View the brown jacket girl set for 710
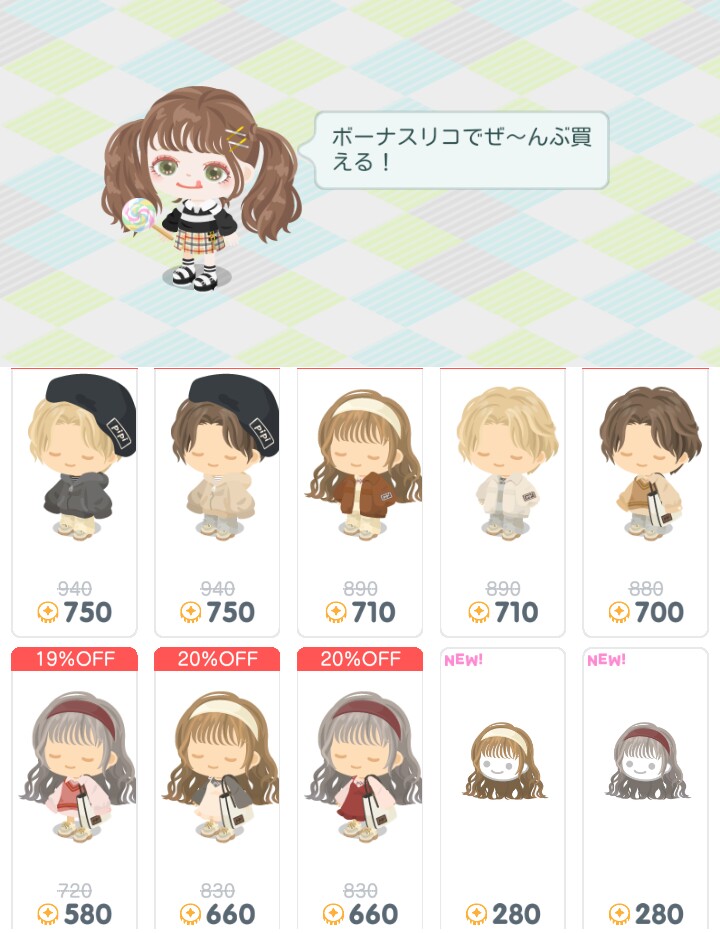720x933 pixels. click(x=360, y=500)
